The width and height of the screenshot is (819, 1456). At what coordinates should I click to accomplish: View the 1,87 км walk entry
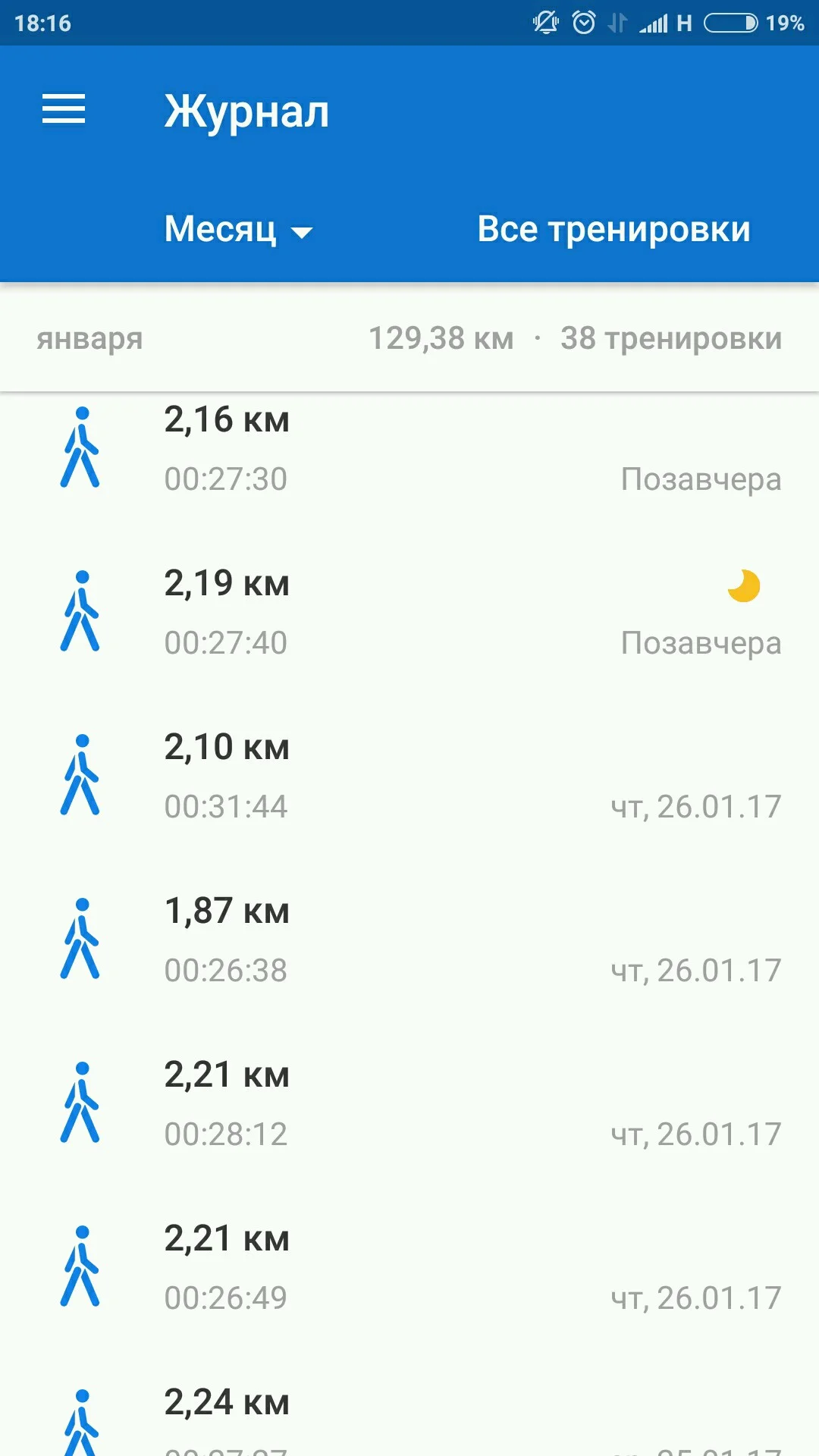[409, 940]
